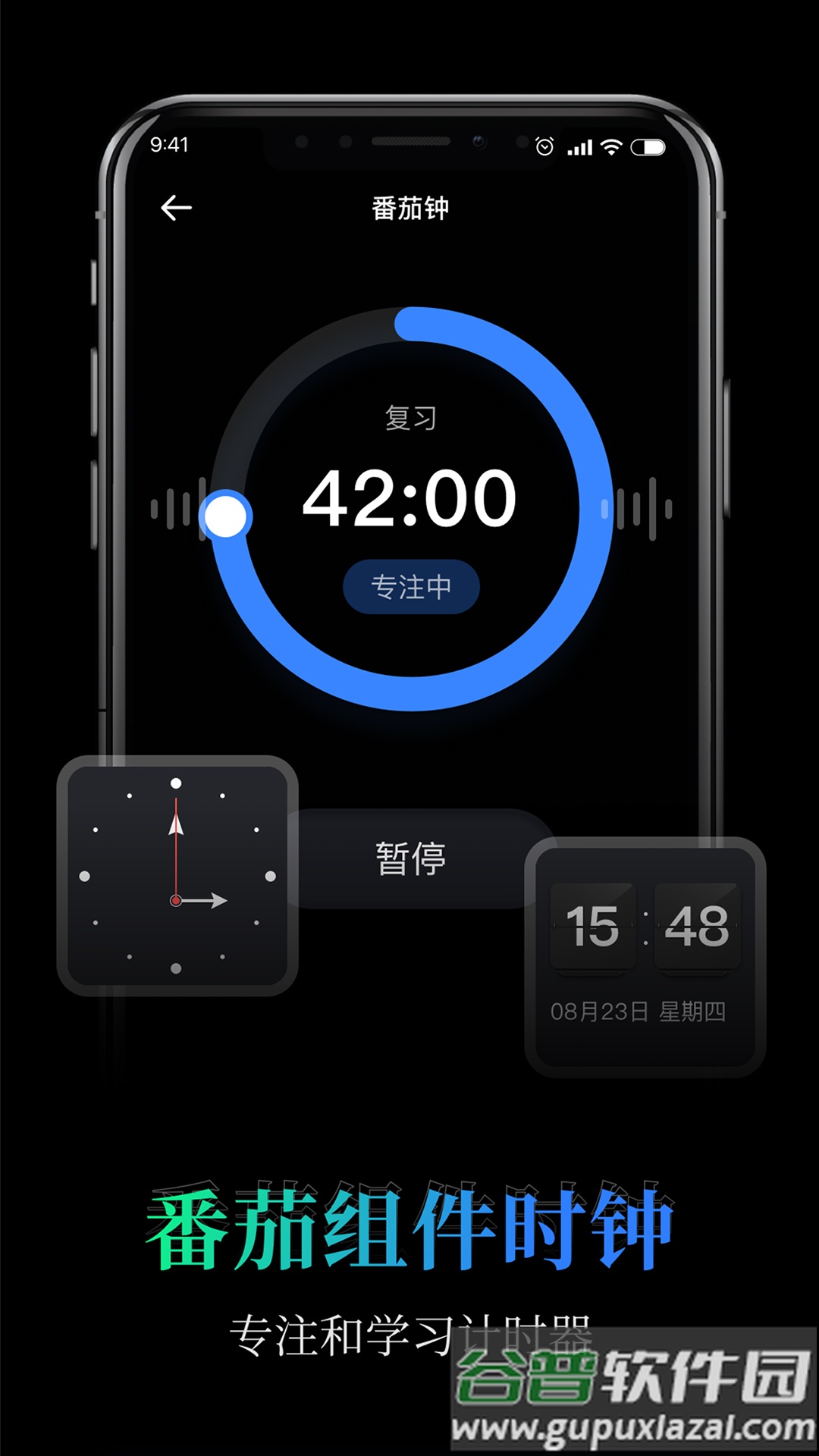Screen dimensions: 819x1456
Task: Toggle the 专注中 focus mode pill
Action: (x=410, y=585)
